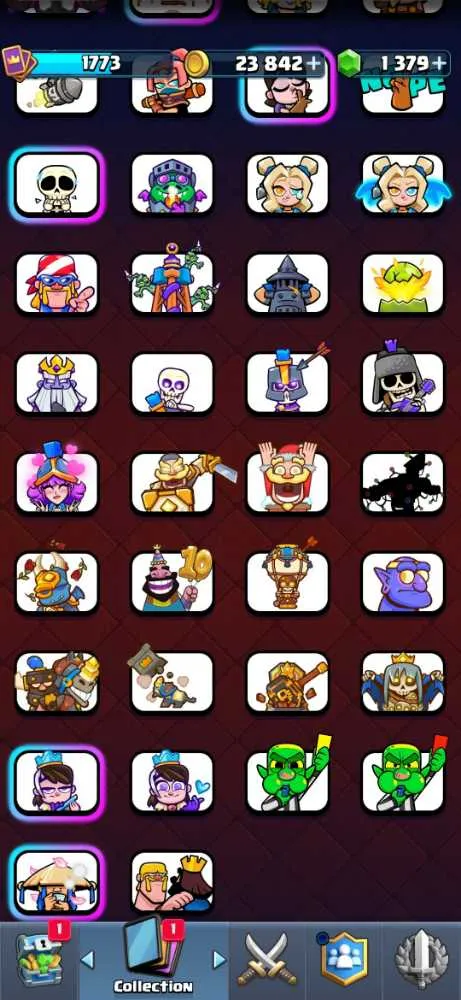Select the skull skeleton emote

57,184
